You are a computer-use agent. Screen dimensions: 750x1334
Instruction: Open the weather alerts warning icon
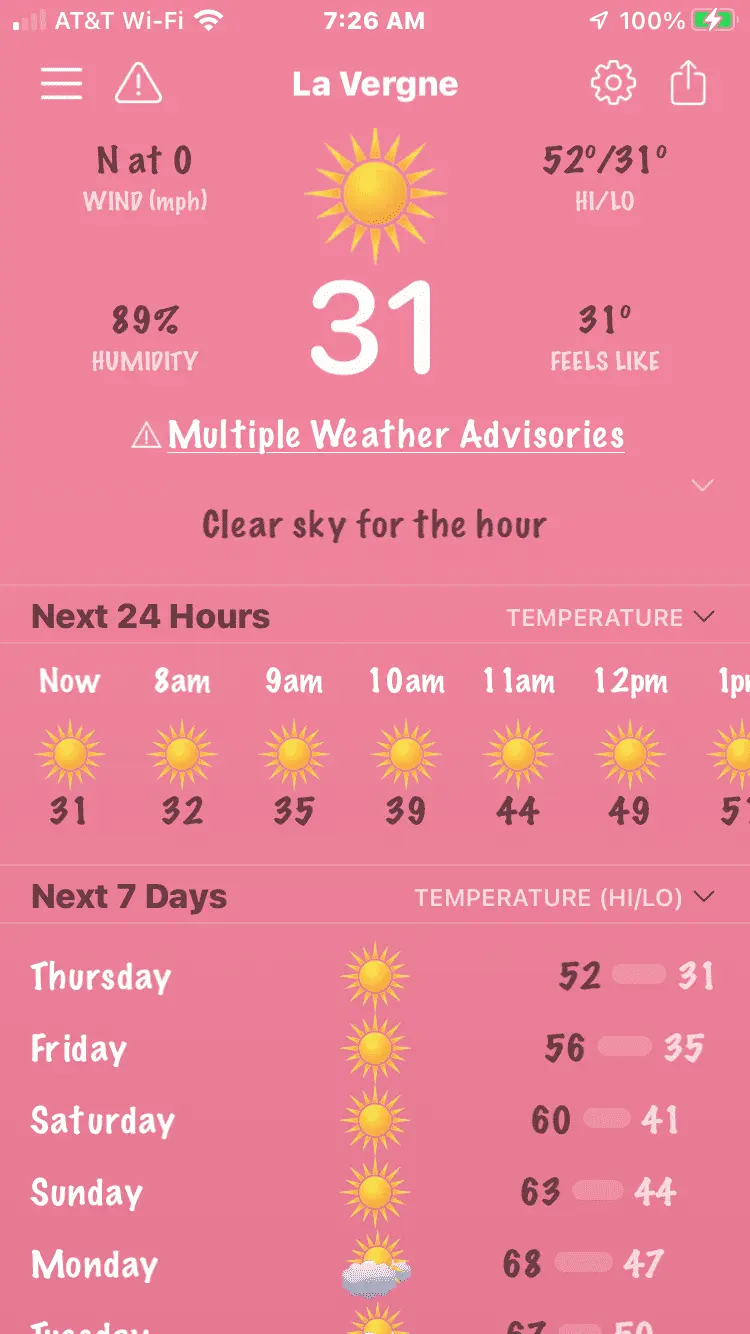click(138, 84)
